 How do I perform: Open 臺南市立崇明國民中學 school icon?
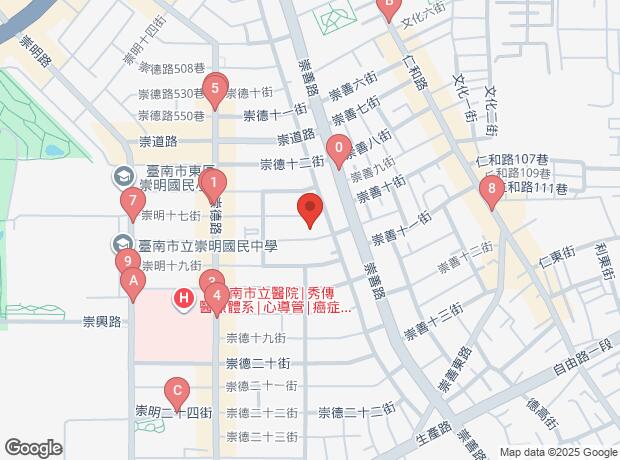123,244
